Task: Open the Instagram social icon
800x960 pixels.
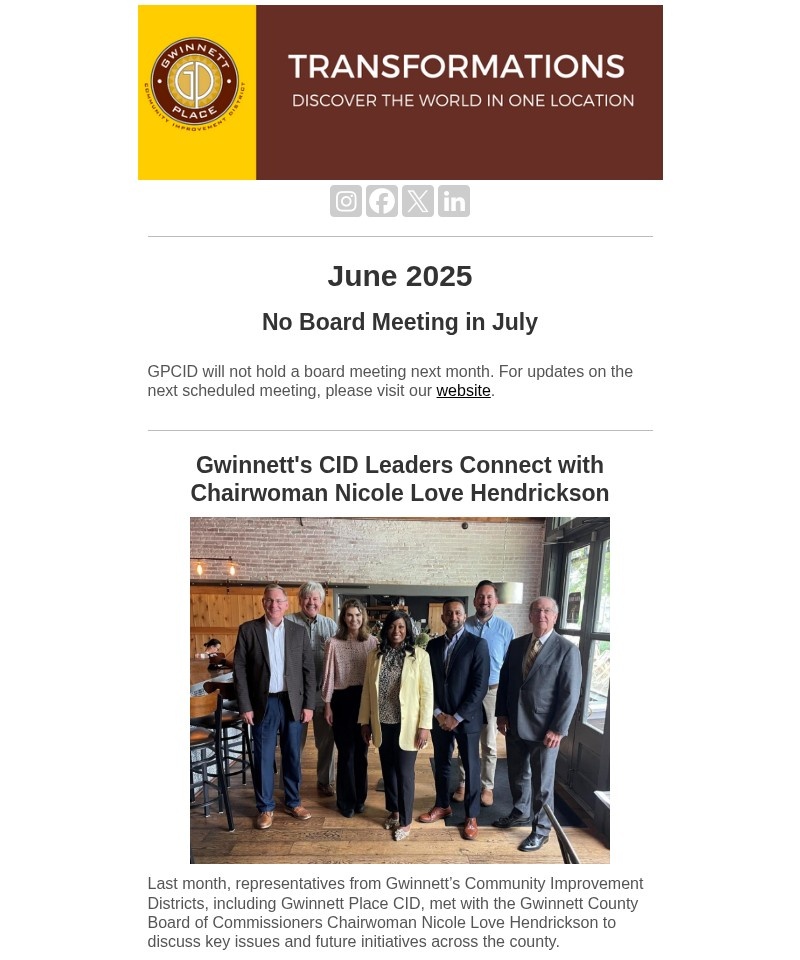Action: pyautogui.click(x=346, y=201)
